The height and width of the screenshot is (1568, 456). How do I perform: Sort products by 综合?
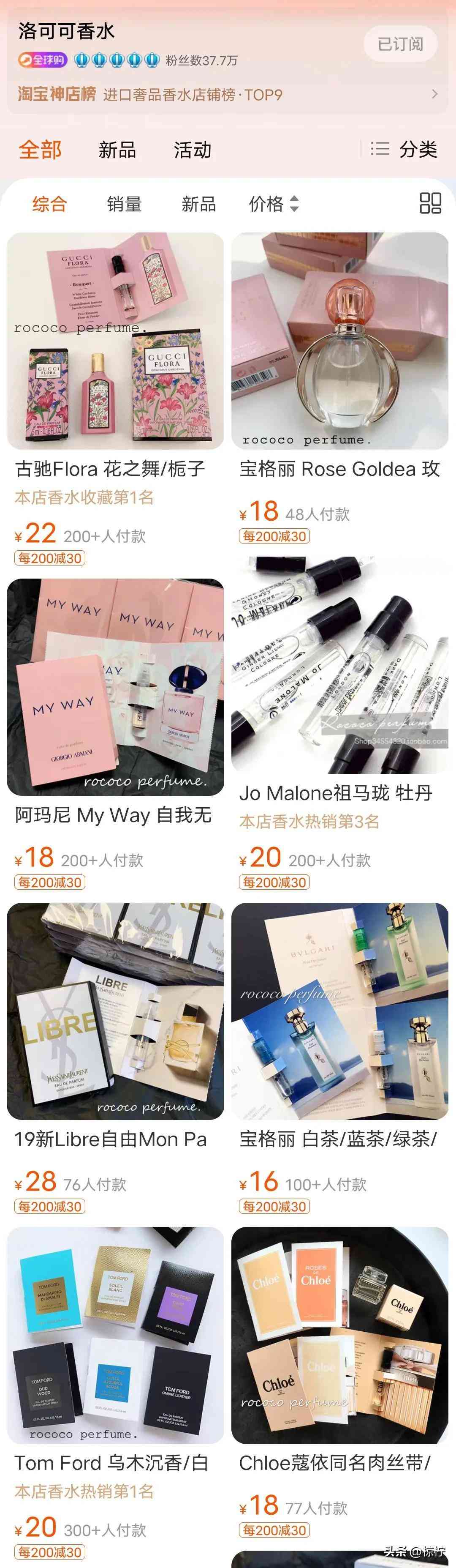click(x=49, y=204)
